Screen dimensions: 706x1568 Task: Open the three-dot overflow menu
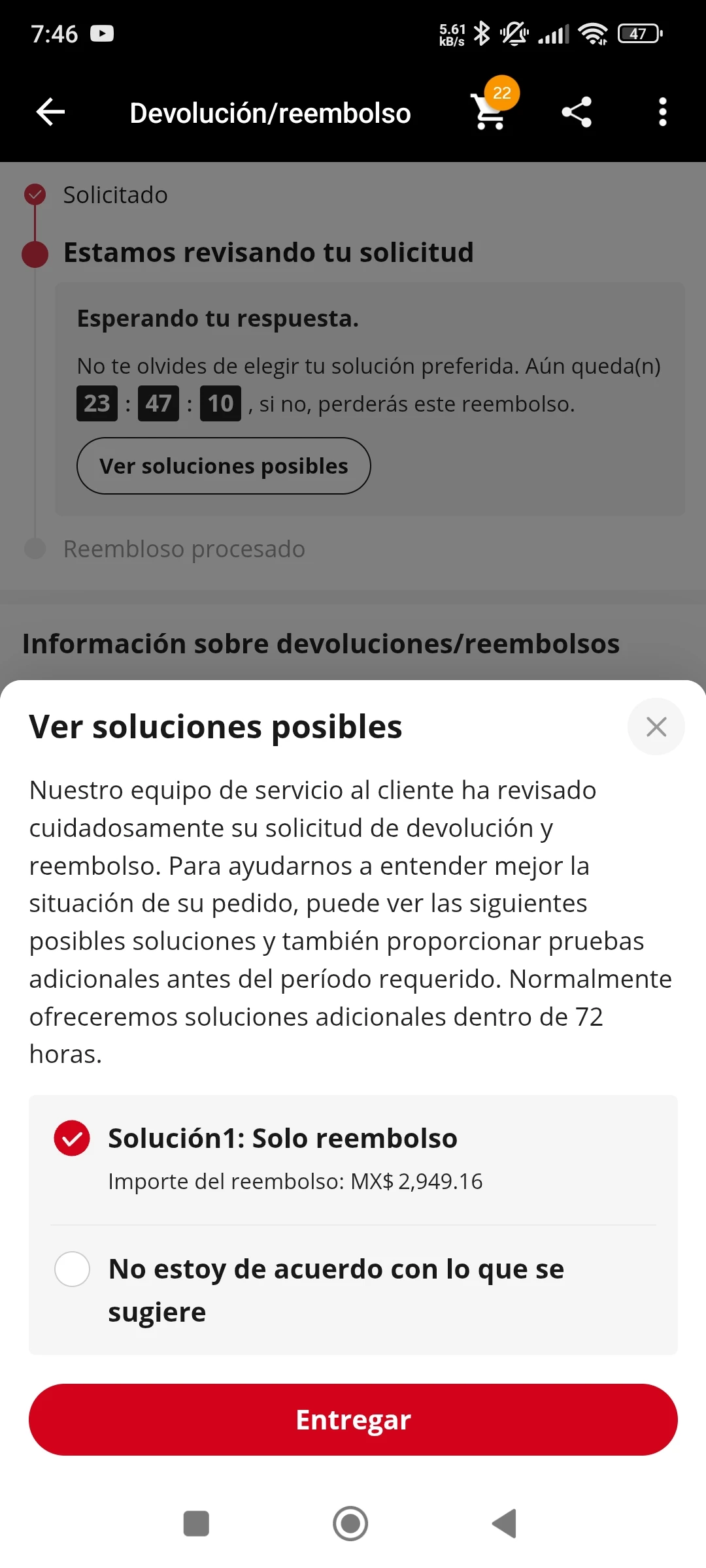pos(662,112)
